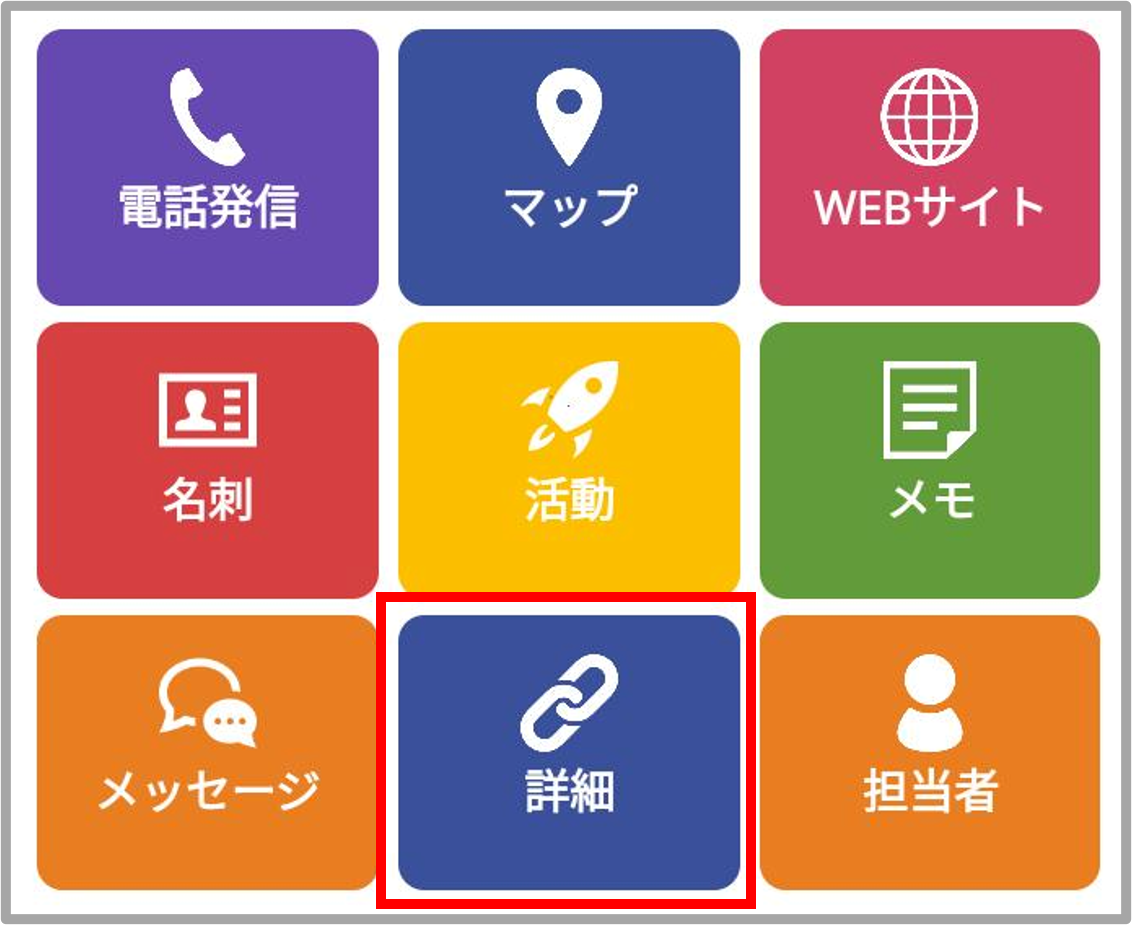Screen dimensions: 1132x925
Task: Tap the 詳細 details tile
Action: (x=569, y=752)
